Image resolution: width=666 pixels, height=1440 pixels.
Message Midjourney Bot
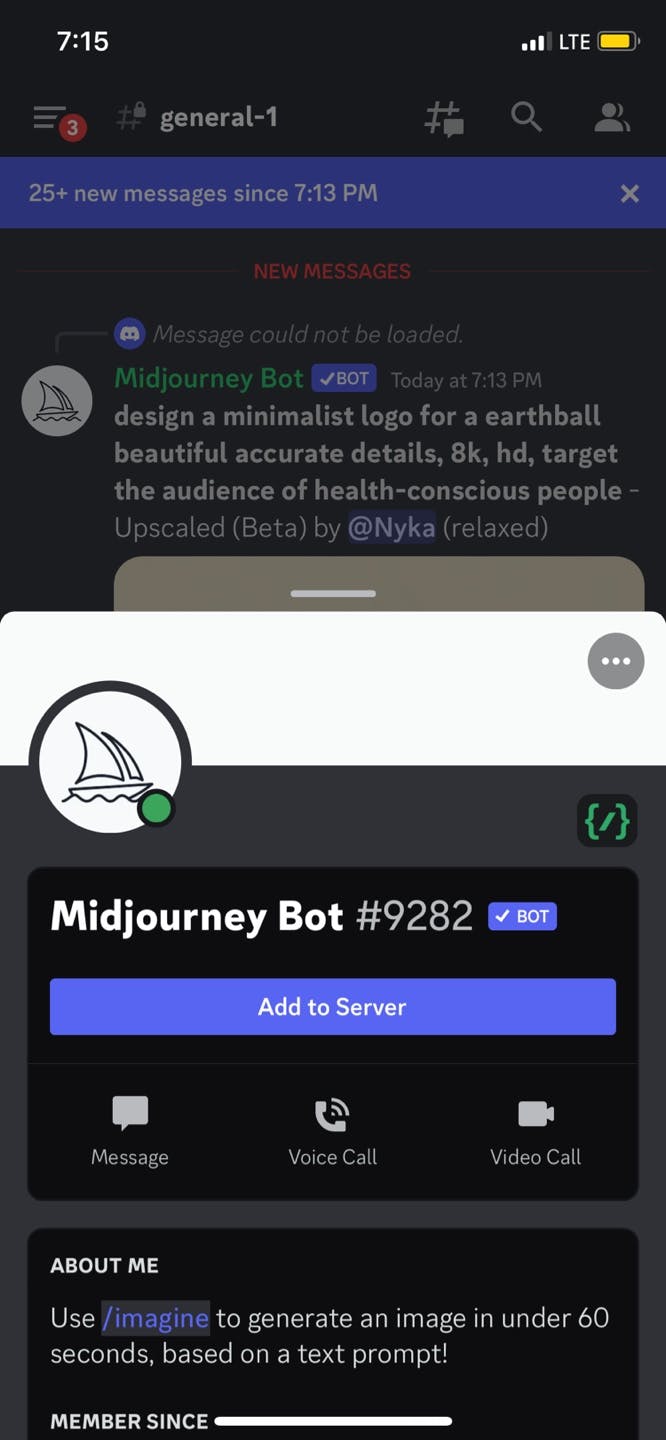click(130, 1130)
